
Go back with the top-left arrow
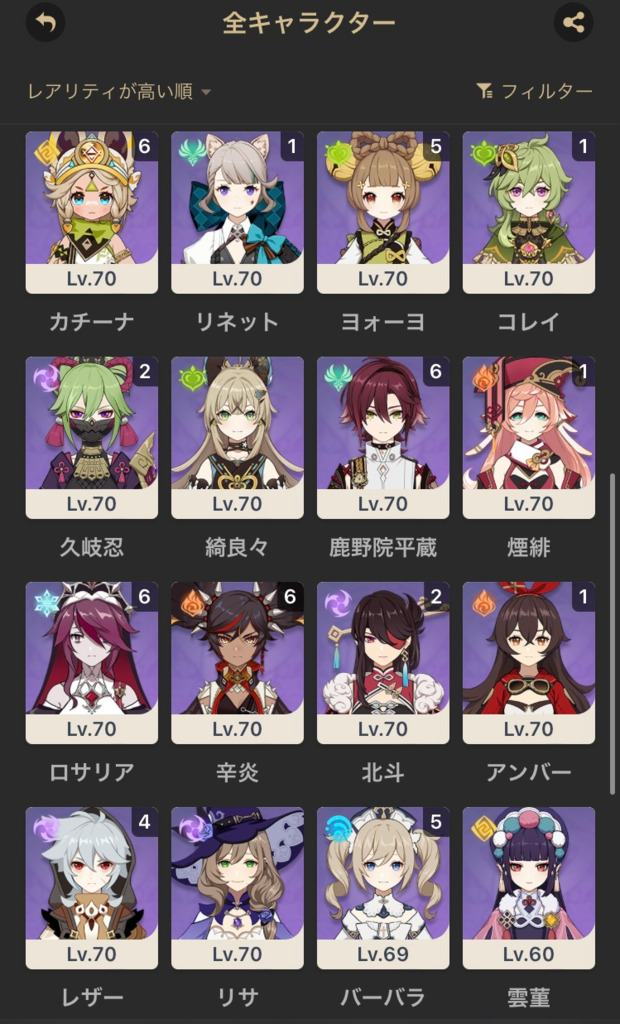click(45, 22)
